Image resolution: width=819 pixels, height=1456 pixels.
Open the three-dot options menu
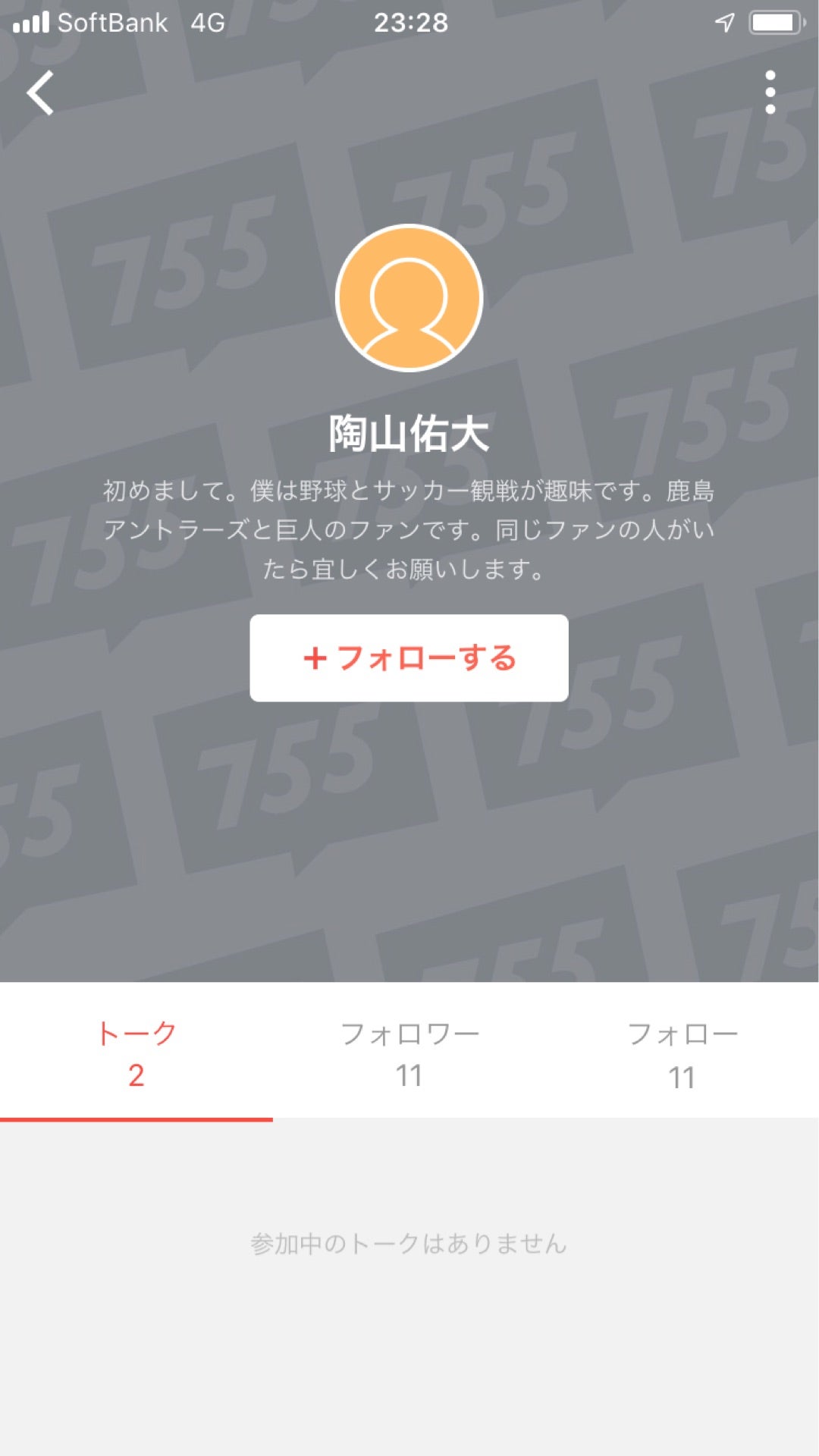[x=770, y=91]
